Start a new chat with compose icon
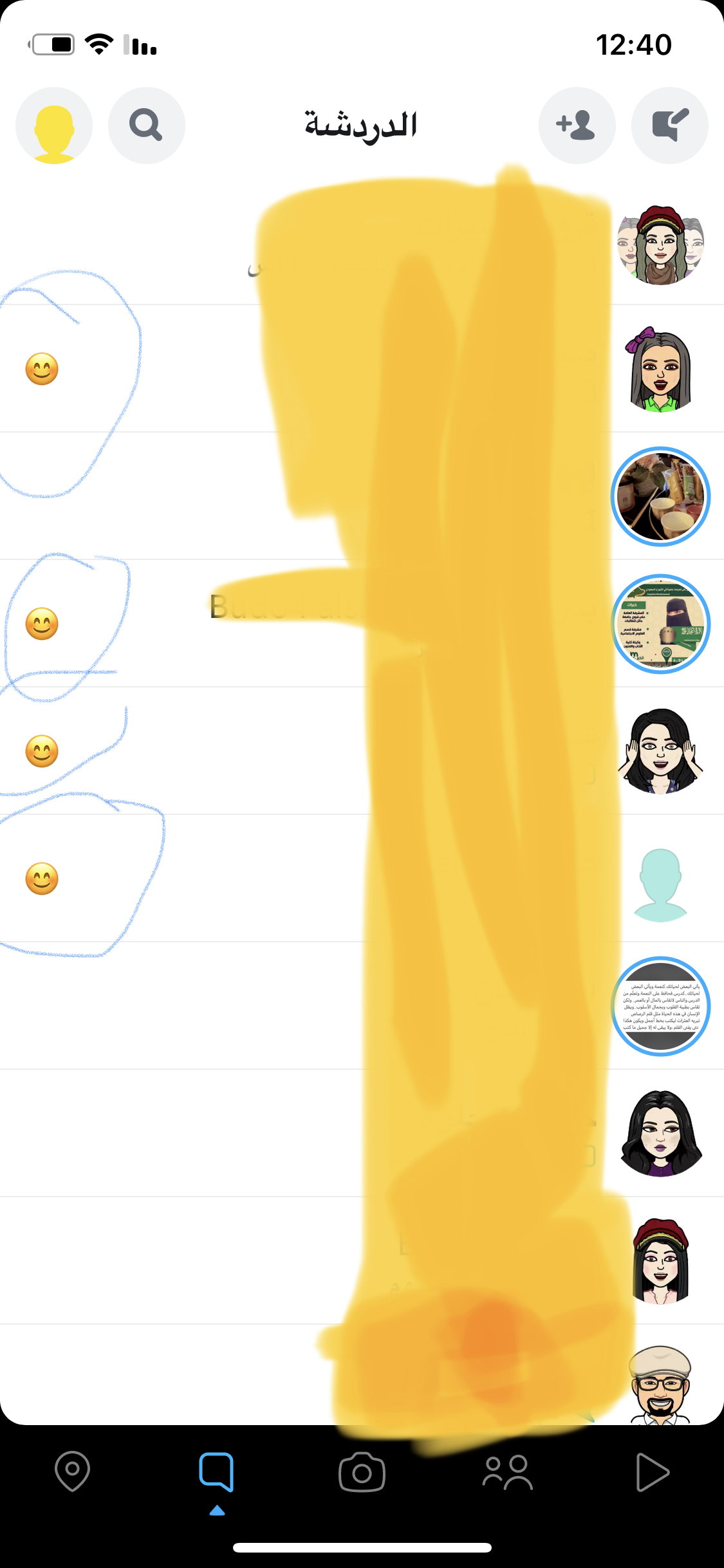Viewport: 724px width, 1568px height. (x=669, y=126)
